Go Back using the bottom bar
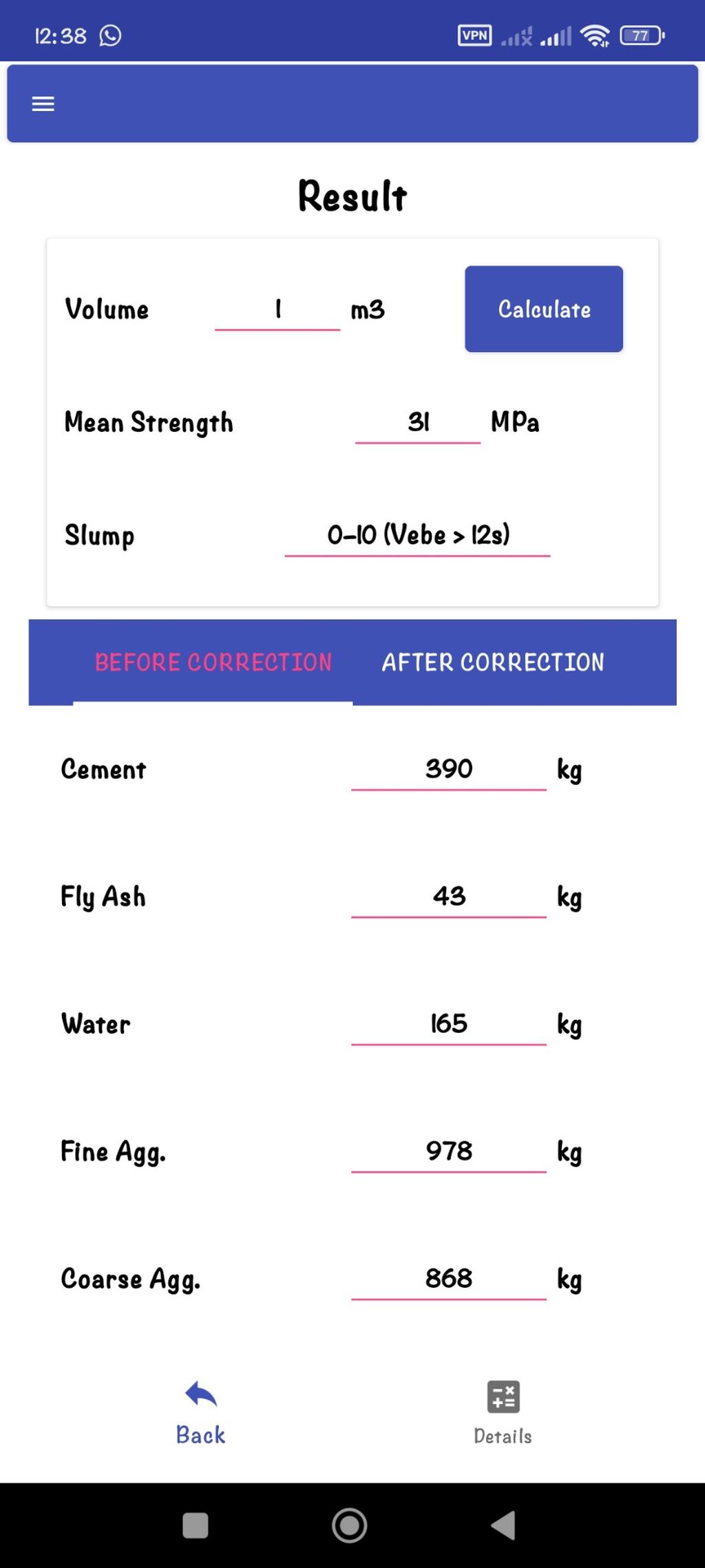The width and height of the screenshot is (705, 1568). coord(200,1413)
